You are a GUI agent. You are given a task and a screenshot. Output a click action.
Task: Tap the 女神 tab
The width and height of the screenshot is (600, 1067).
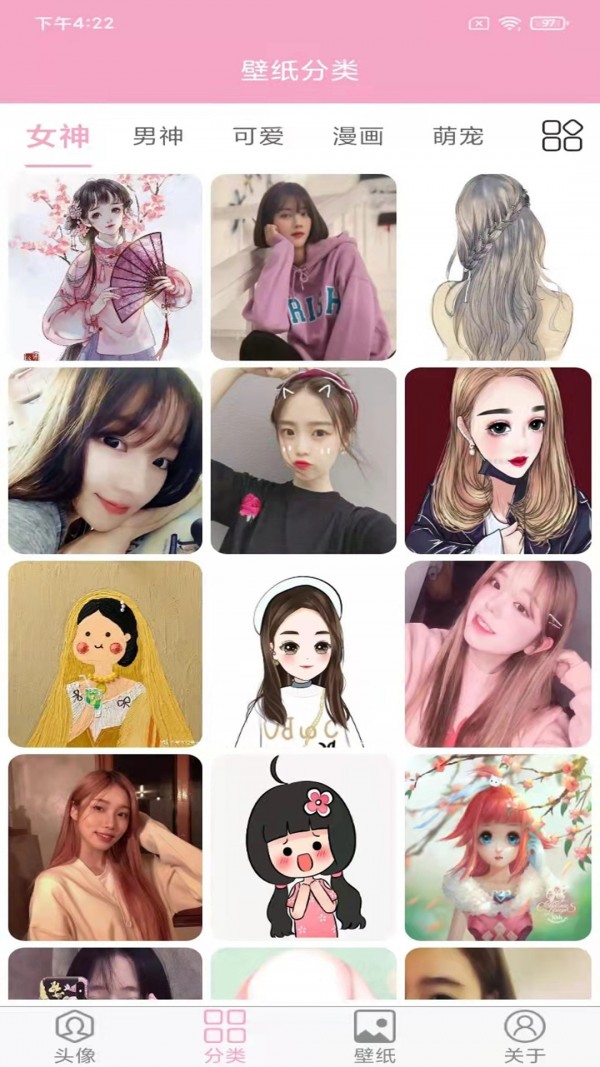58,136
